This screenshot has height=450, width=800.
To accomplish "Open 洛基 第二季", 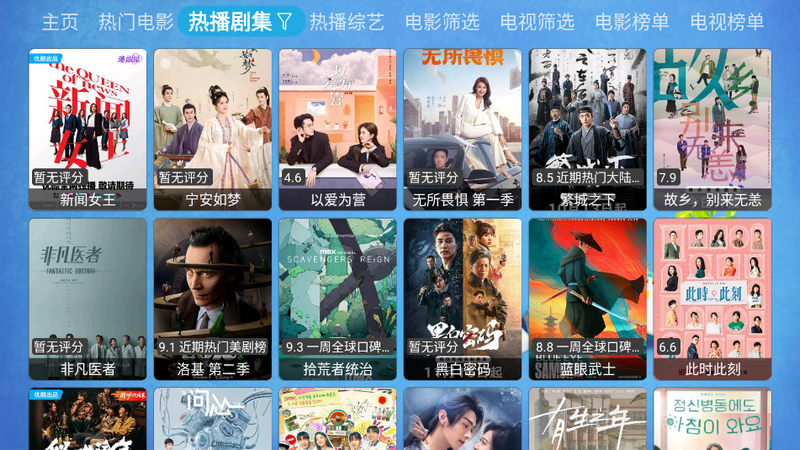I will [213, 298].
